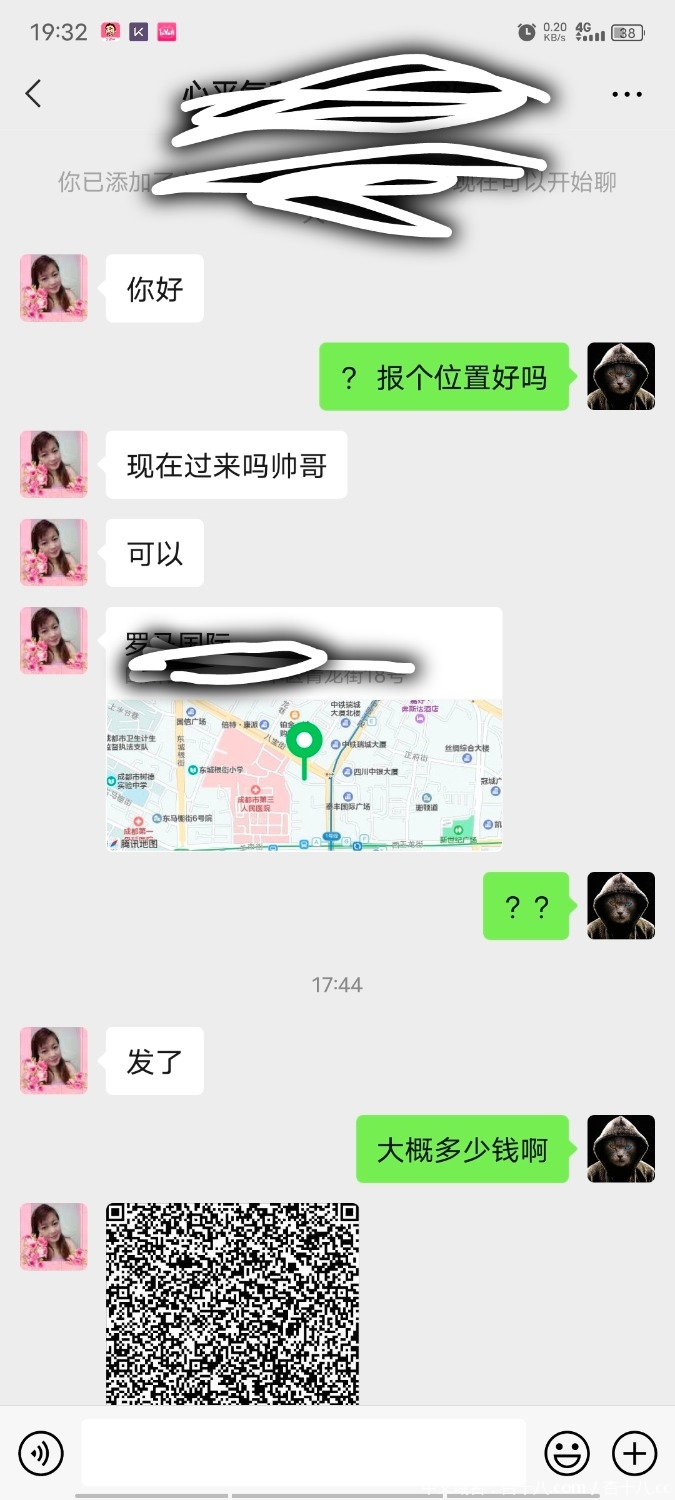Switch to voice message input

41,1453
